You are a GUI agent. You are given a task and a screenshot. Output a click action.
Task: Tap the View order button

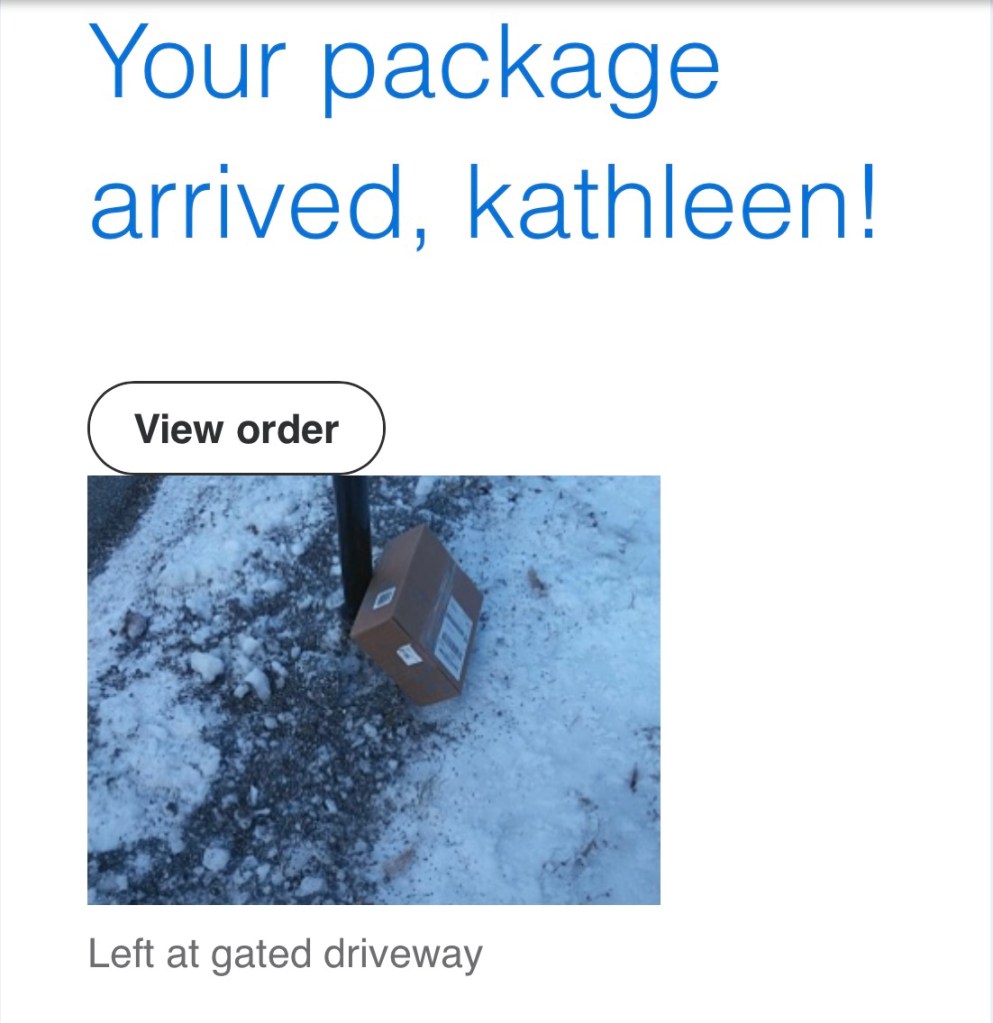236,429
